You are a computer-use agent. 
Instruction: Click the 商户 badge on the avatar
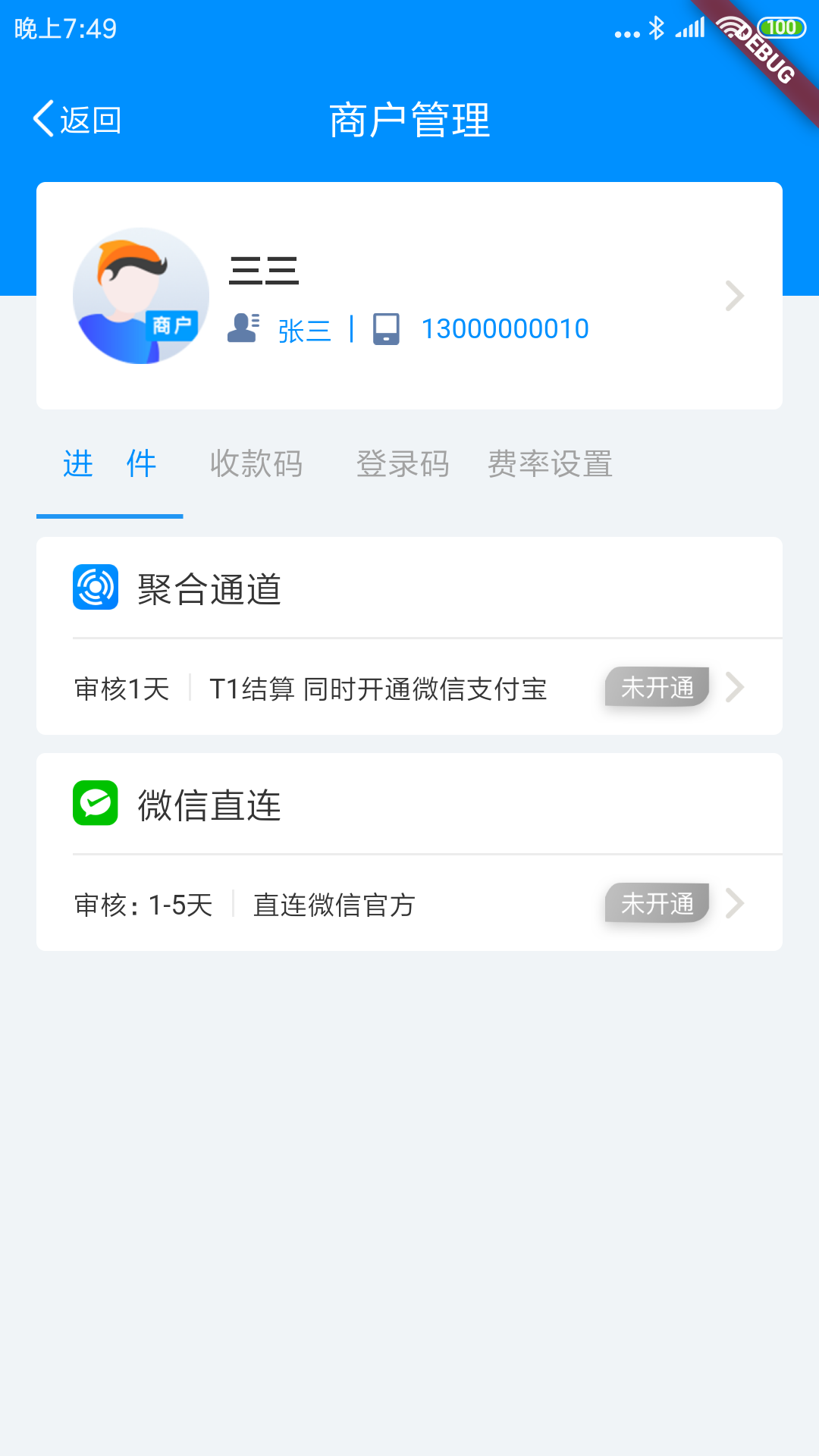(173, 328)
